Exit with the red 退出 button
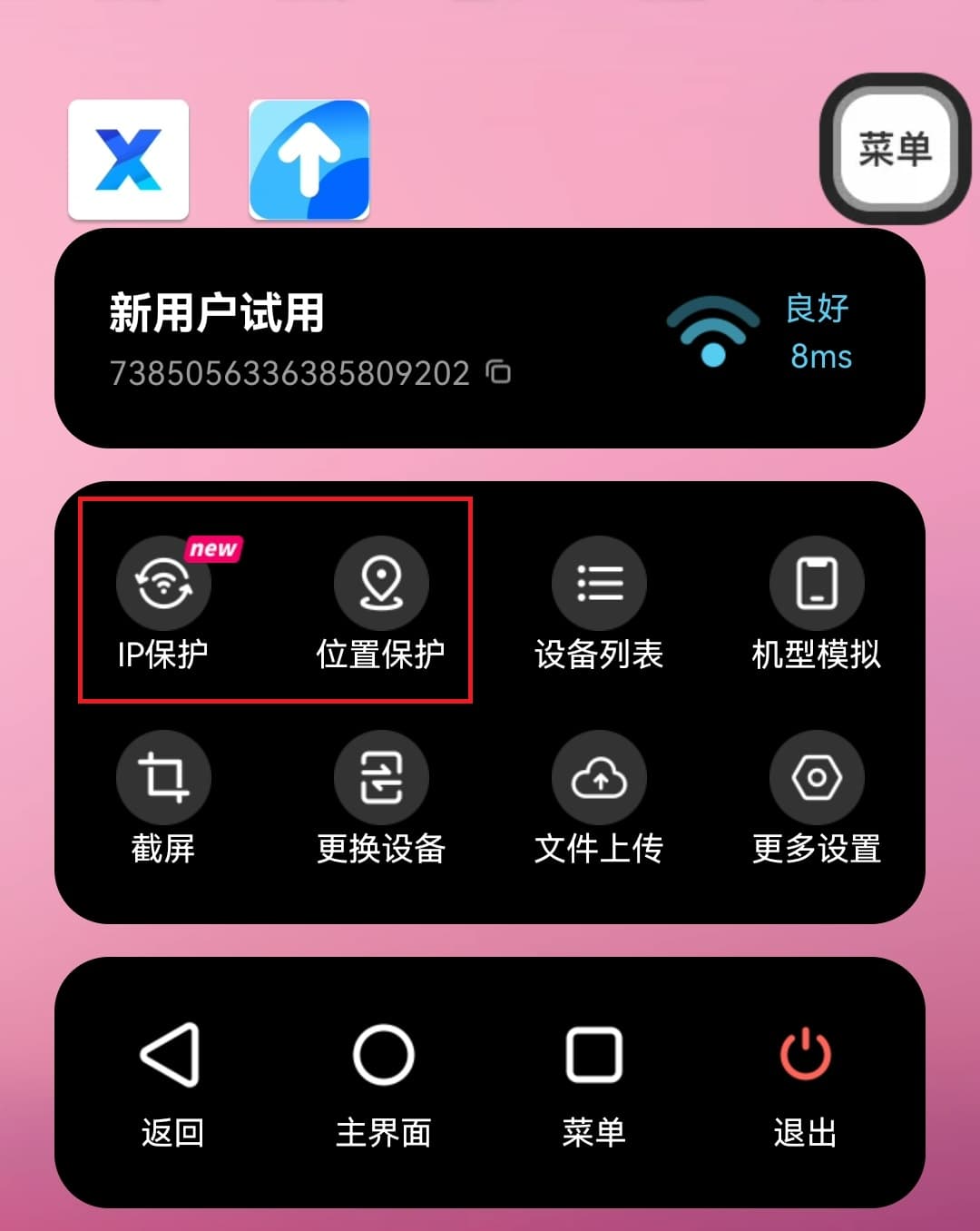This screenshot has height=1231, width=980. (x=805, y=1056)
